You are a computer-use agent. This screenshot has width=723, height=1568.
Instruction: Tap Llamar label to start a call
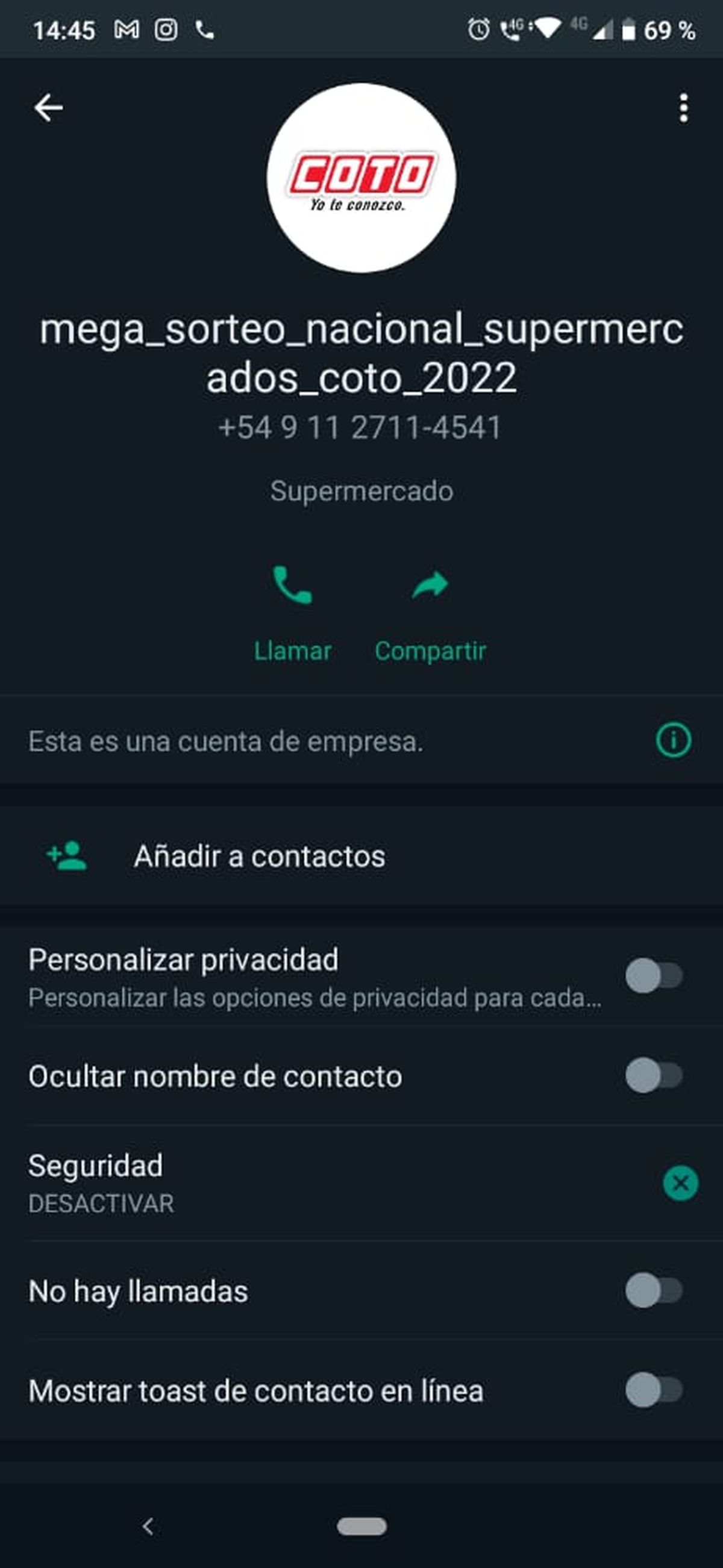pyautogui.click(x=293, y=651)
